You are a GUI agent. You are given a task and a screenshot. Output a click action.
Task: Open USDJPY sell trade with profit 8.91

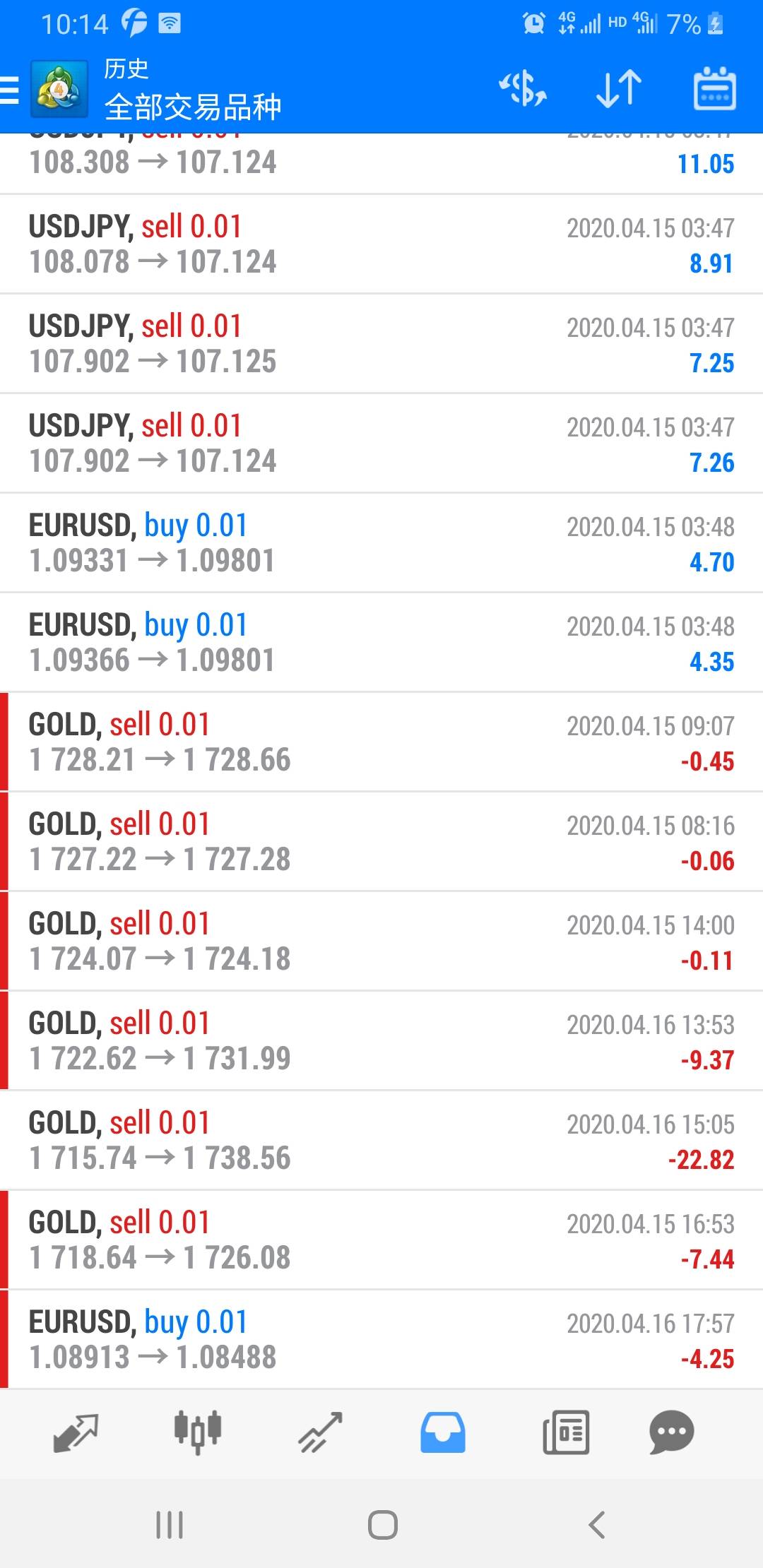[x=381, y=244]
